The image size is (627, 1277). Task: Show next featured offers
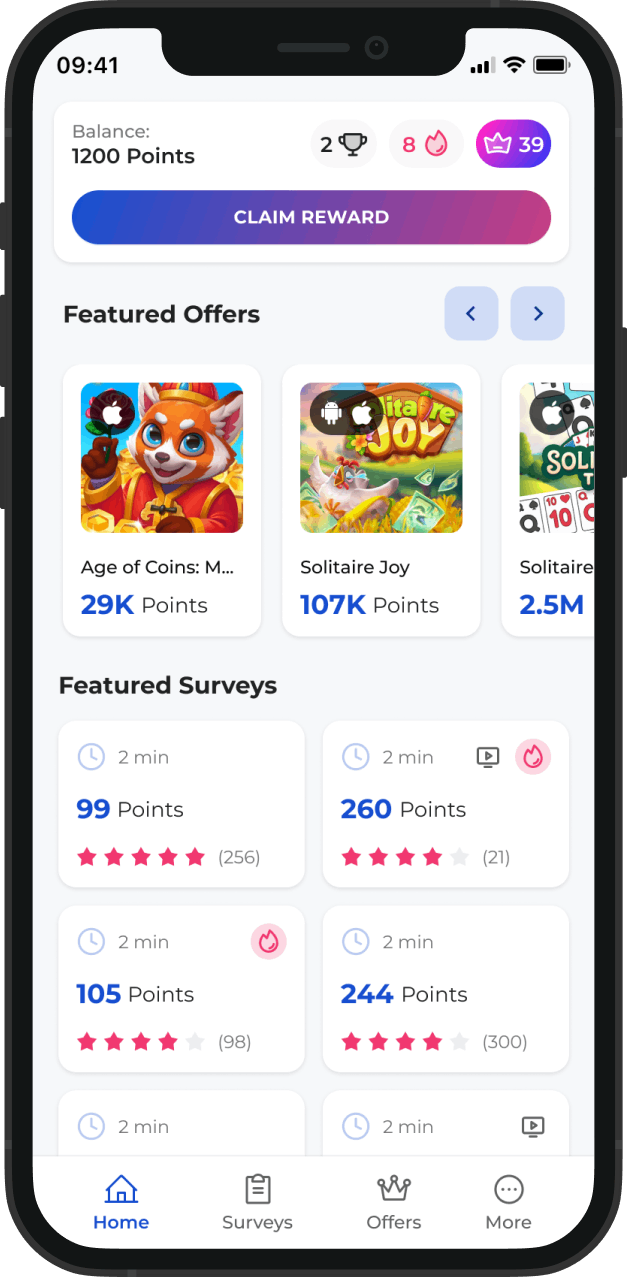tap(538, 314)
